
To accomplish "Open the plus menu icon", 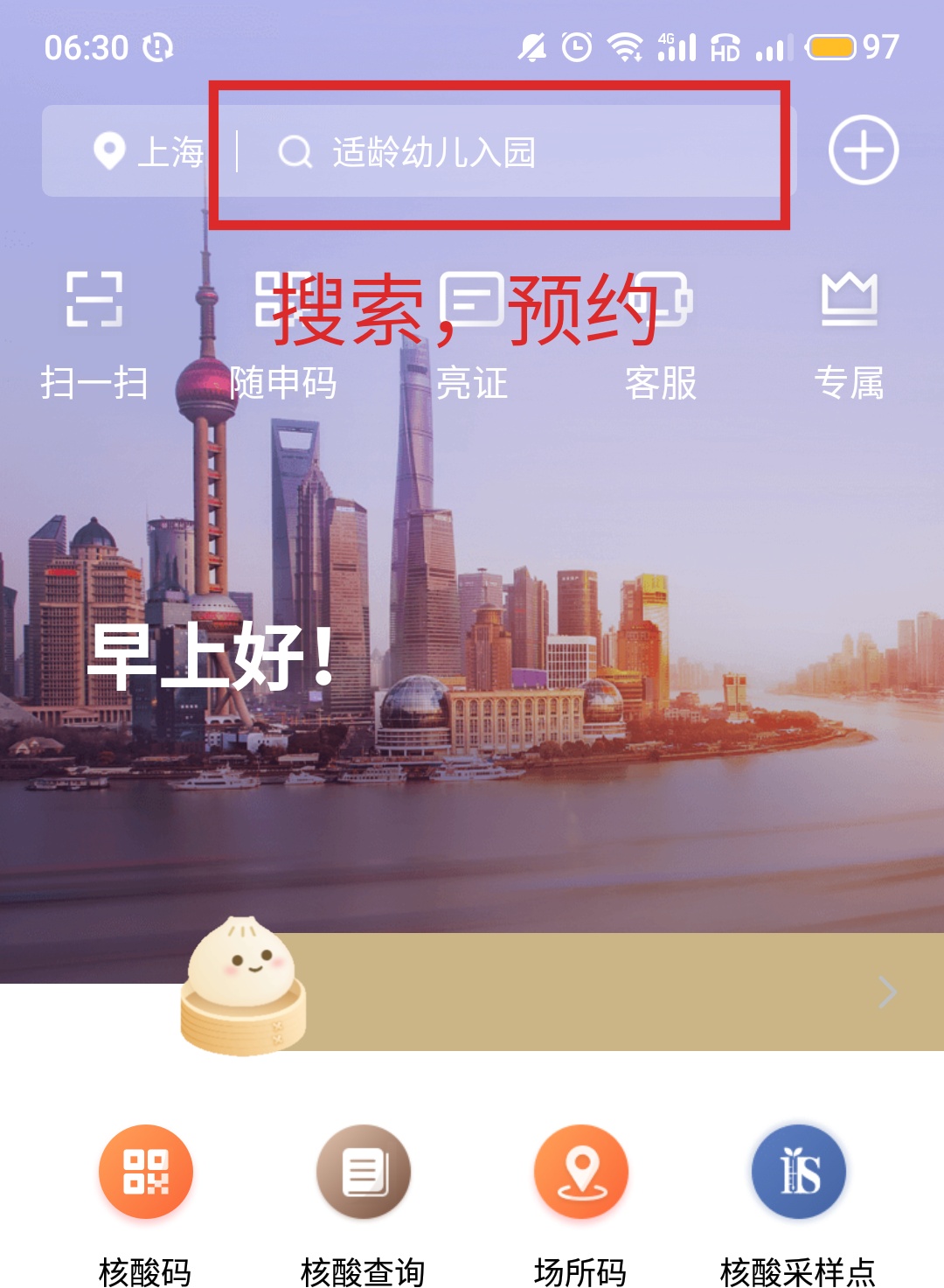I will point(863,150).
